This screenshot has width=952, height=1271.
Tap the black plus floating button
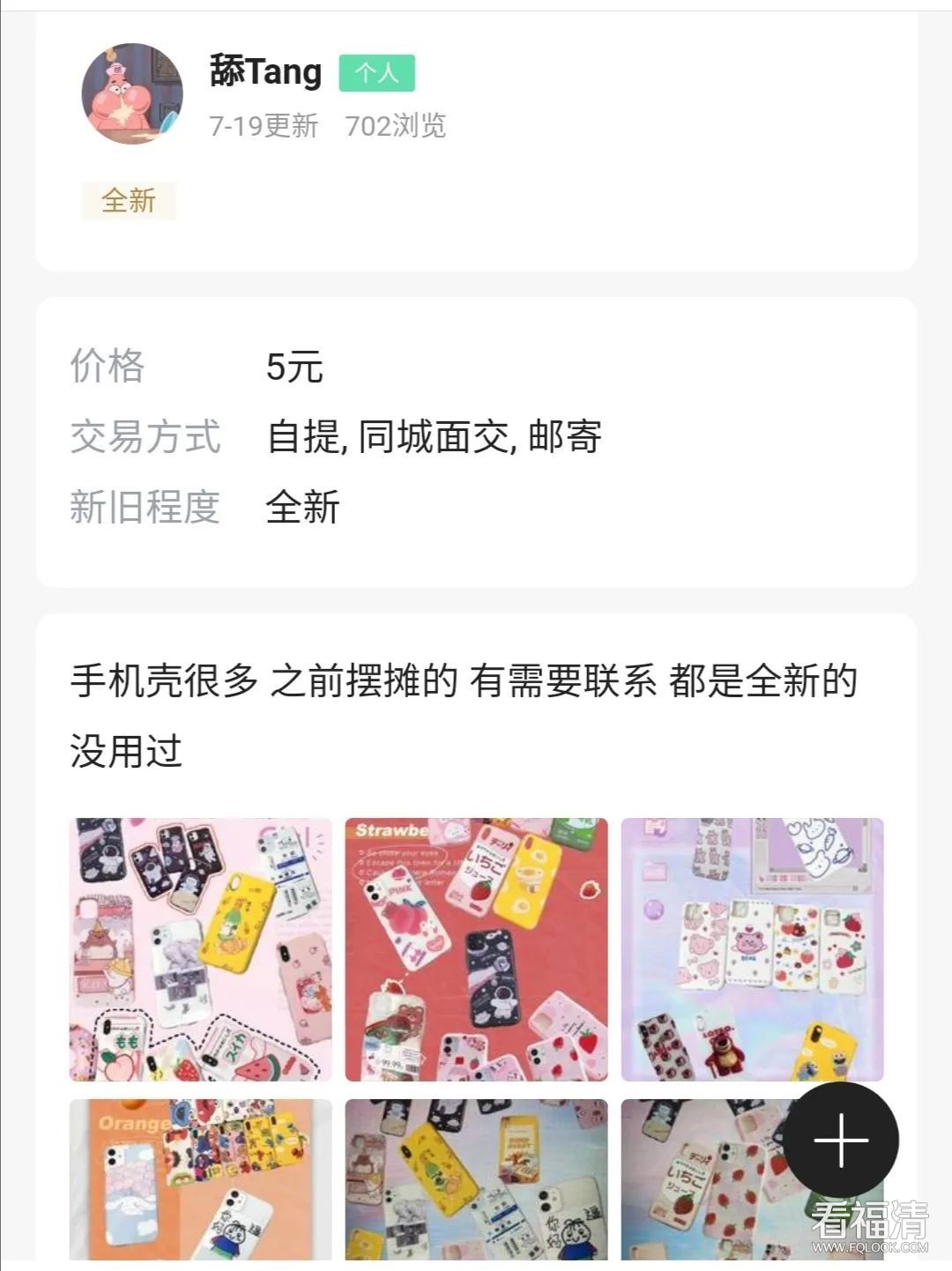(841, 1141)
